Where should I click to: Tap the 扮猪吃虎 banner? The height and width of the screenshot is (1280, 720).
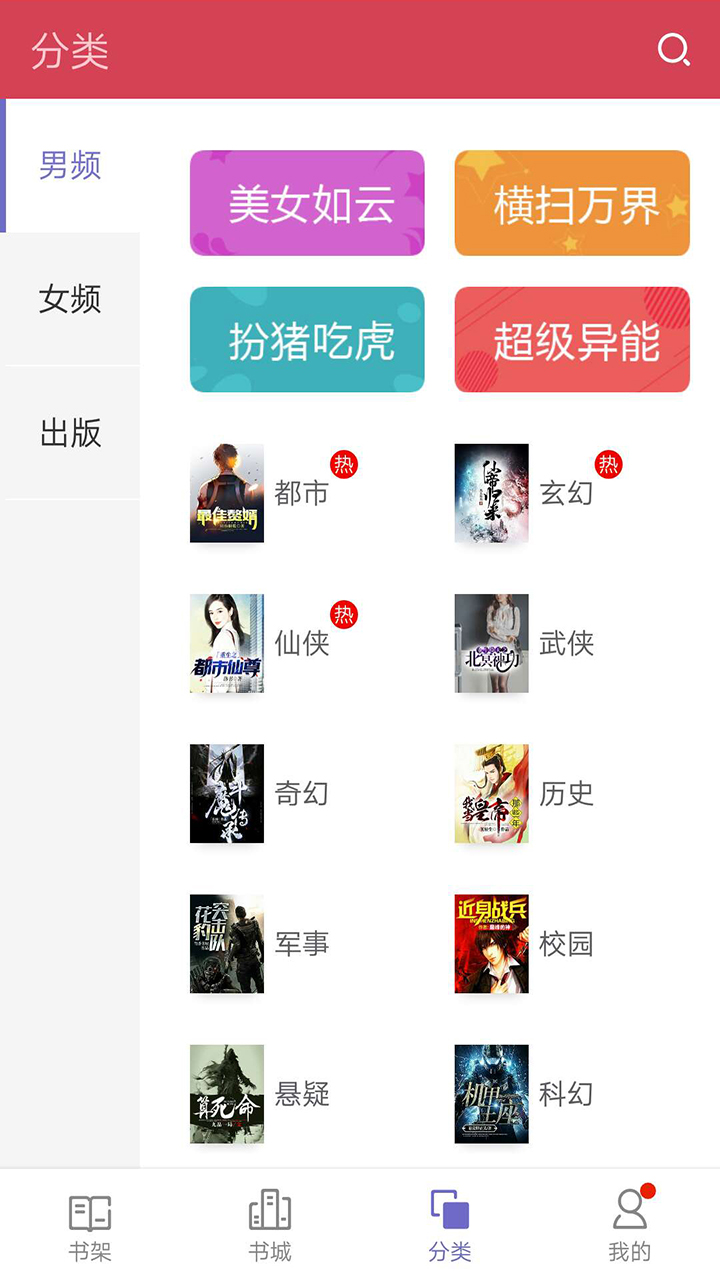307,340
